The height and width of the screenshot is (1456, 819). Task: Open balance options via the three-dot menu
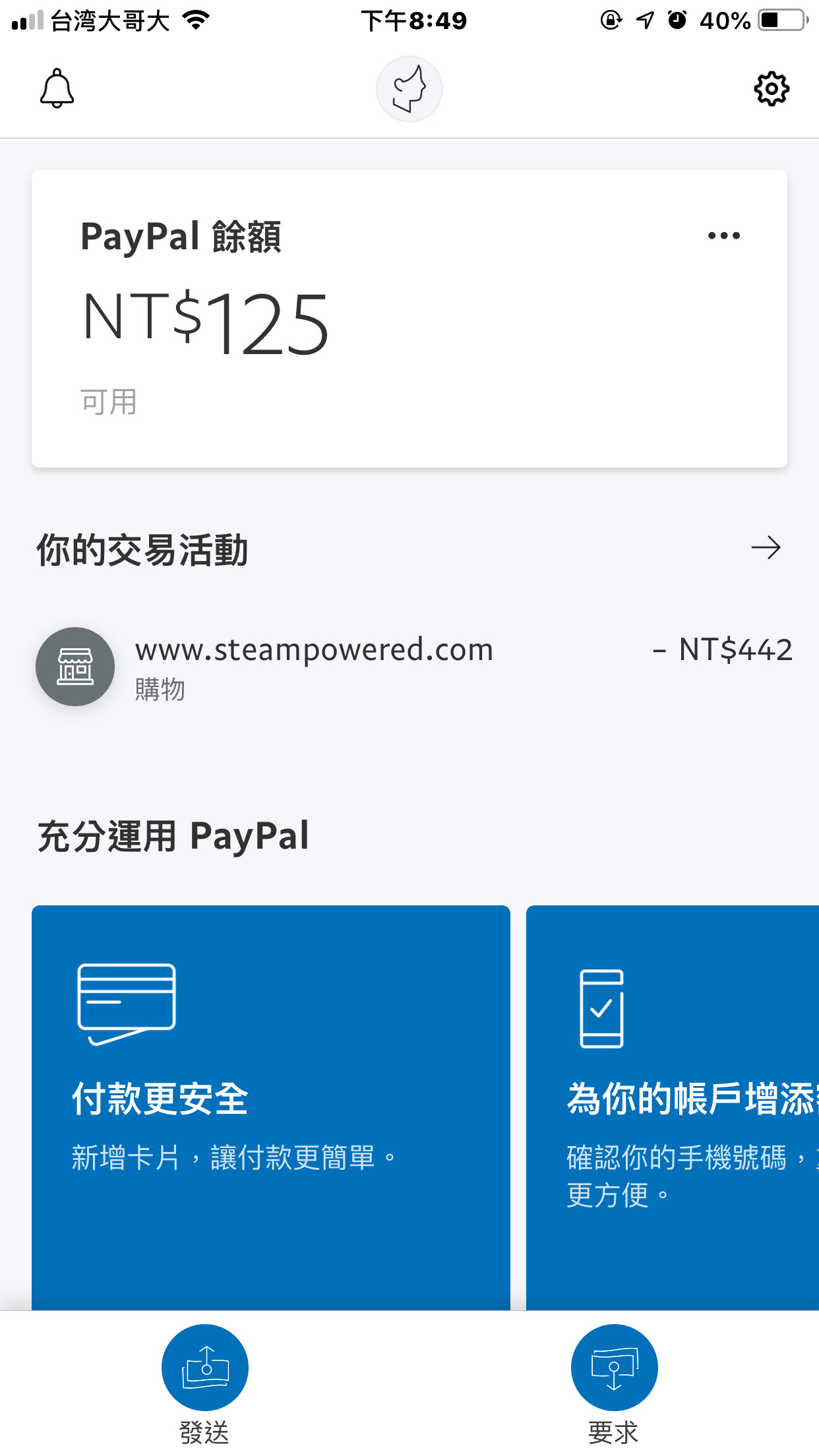pos(724,235)
